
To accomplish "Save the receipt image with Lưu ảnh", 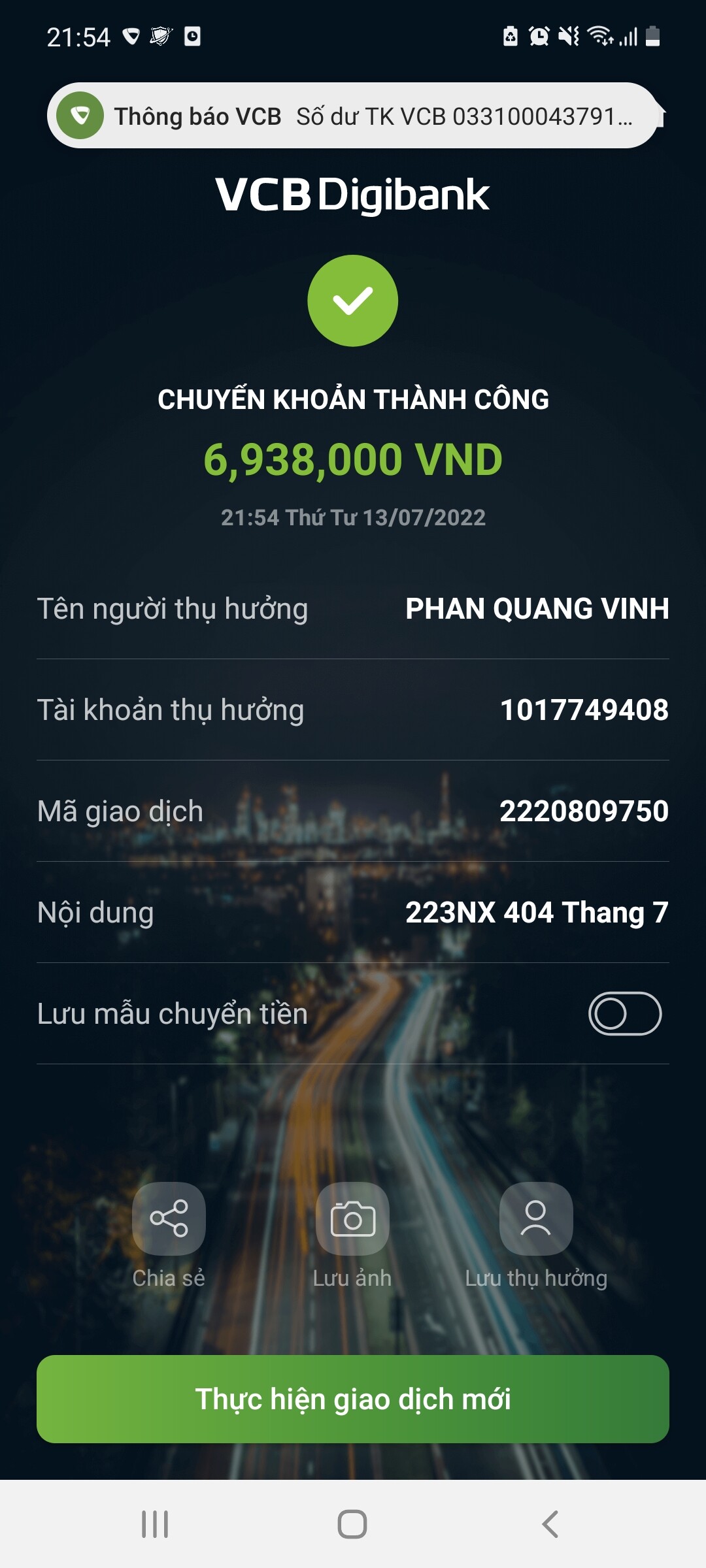I will [352, 1219].
